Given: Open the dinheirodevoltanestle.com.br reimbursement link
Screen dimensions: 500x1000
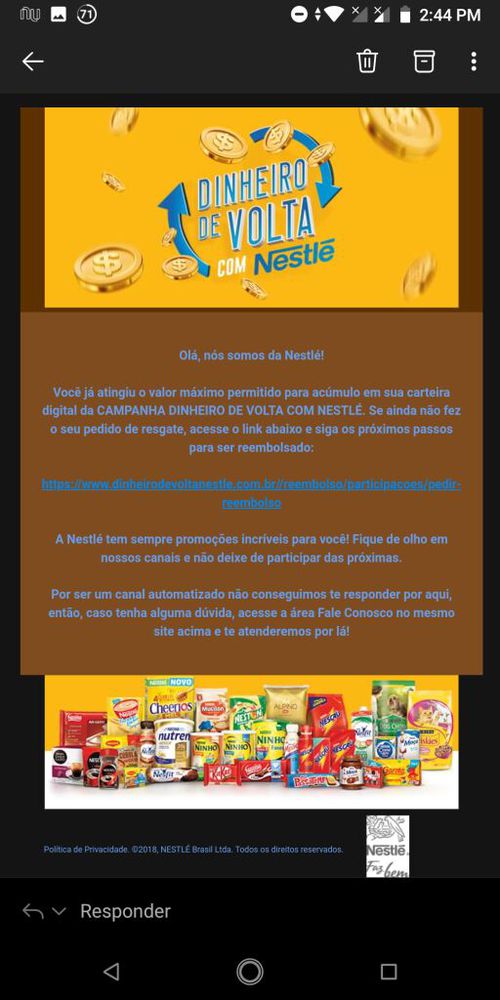Looking at the screenshot, I should 251,493.
